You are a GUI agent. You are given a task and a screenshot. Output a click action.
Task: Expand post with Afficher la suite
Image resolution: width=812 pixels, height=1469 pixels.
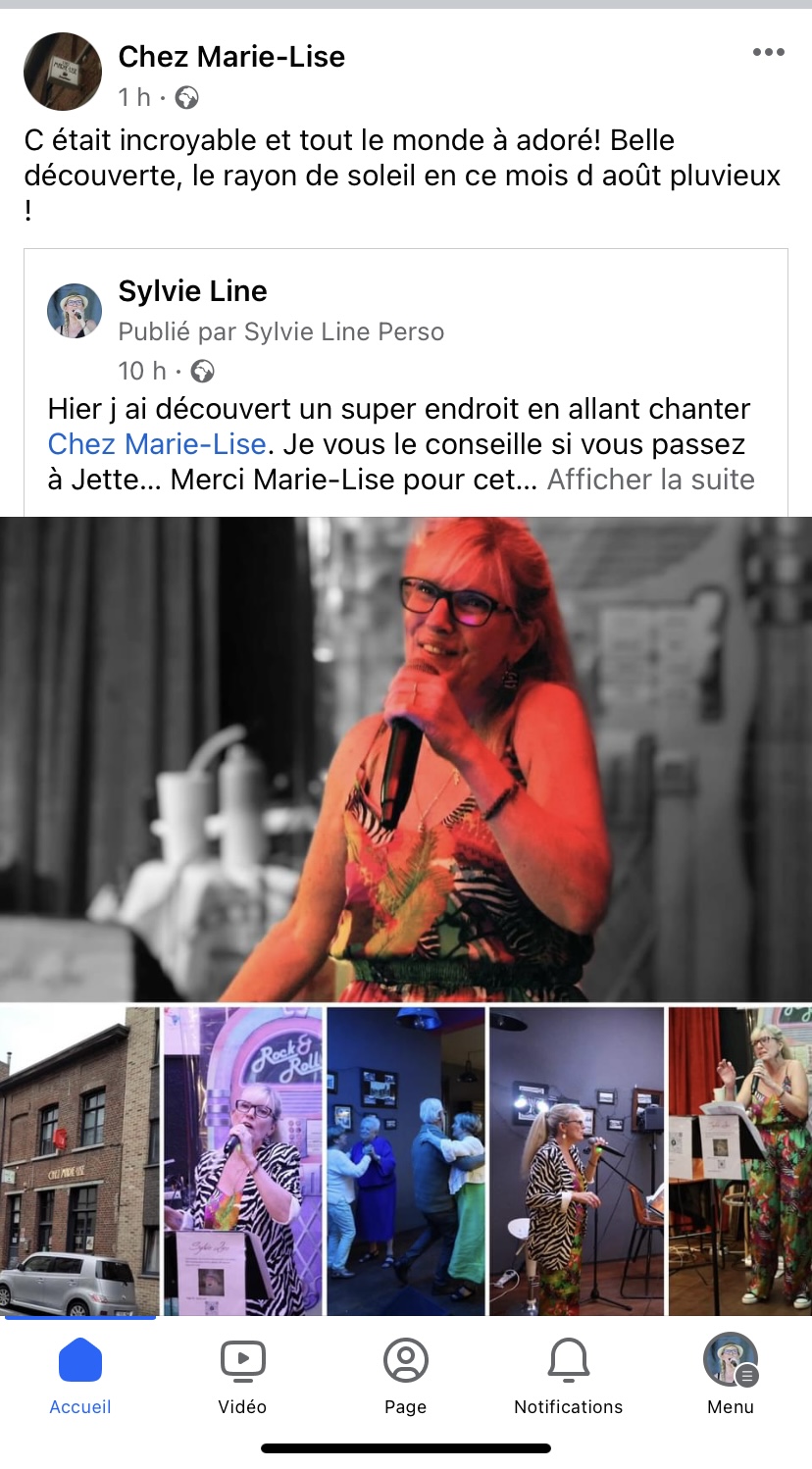coord(650,480)
